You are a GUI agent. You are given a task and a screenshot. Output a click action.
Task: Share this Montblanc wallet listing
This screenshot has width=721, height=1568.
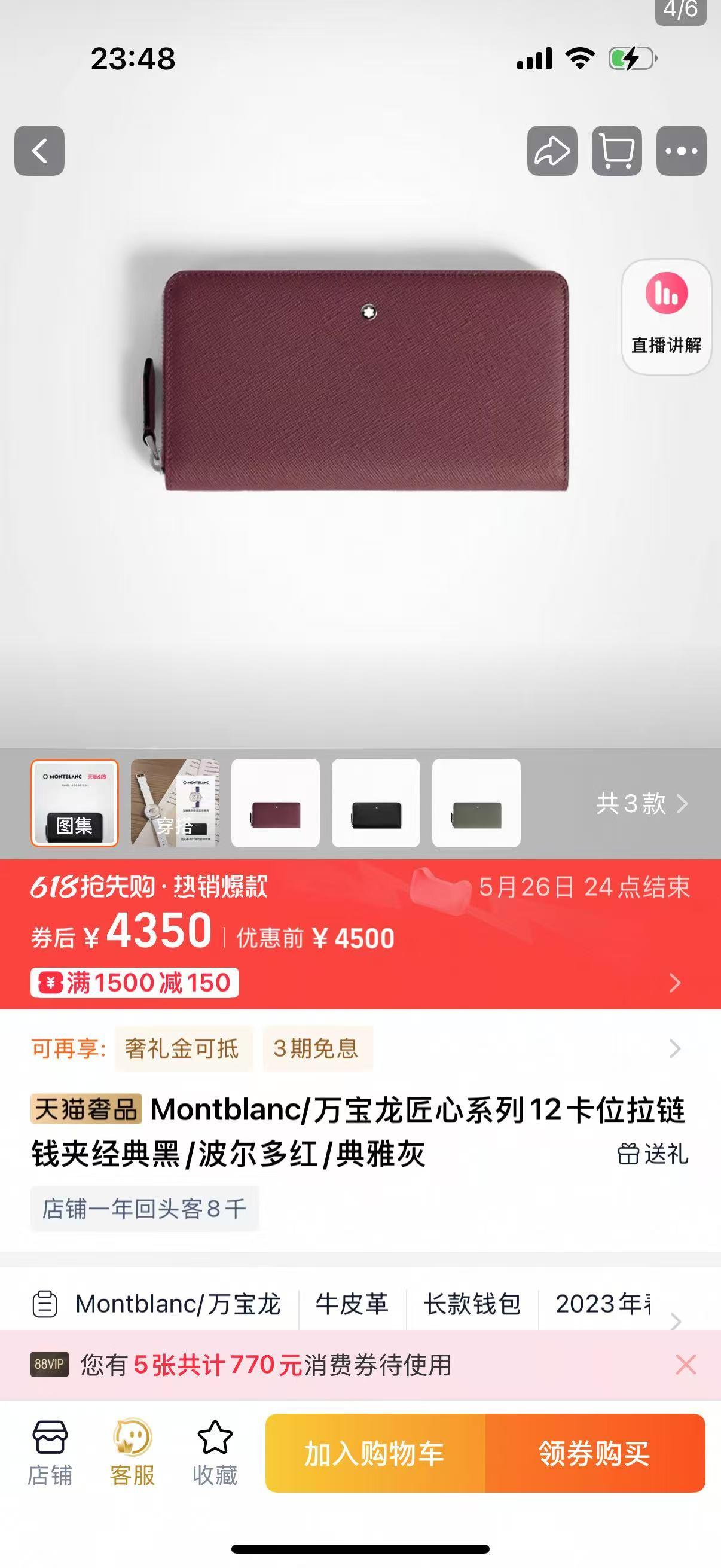tap(552, 151)
